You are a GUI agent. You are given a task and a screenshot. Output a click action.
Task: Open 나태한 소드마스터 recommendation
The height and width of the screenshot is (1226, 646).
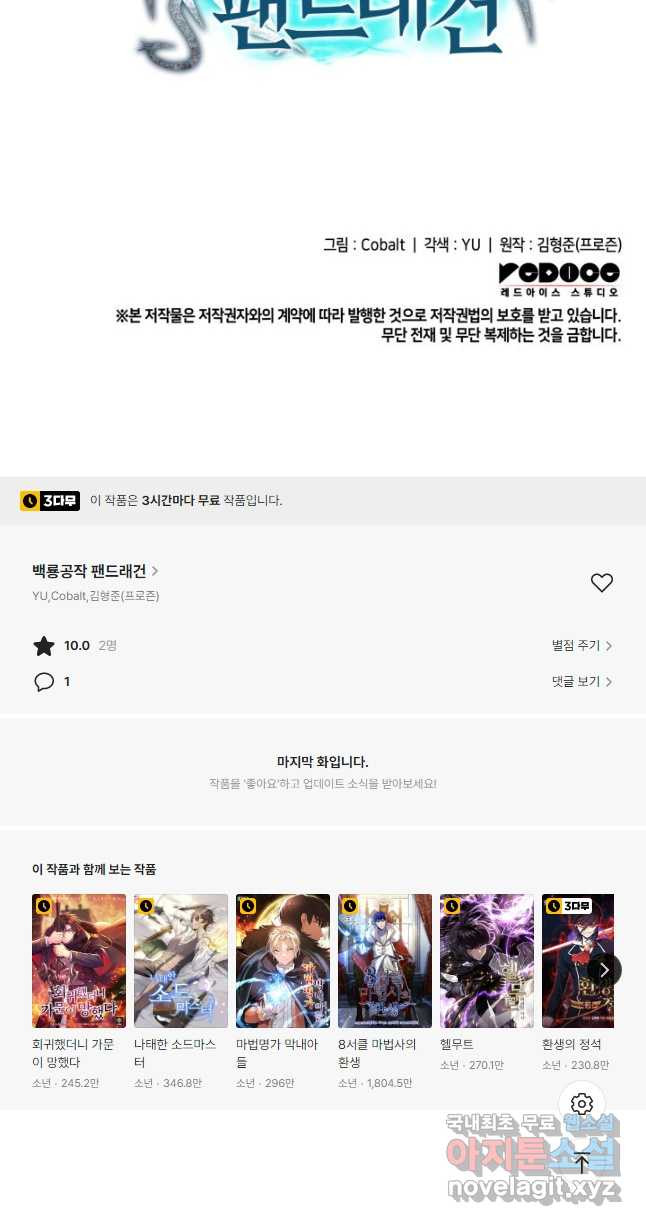pyautogui.click(x=181, y=961)
